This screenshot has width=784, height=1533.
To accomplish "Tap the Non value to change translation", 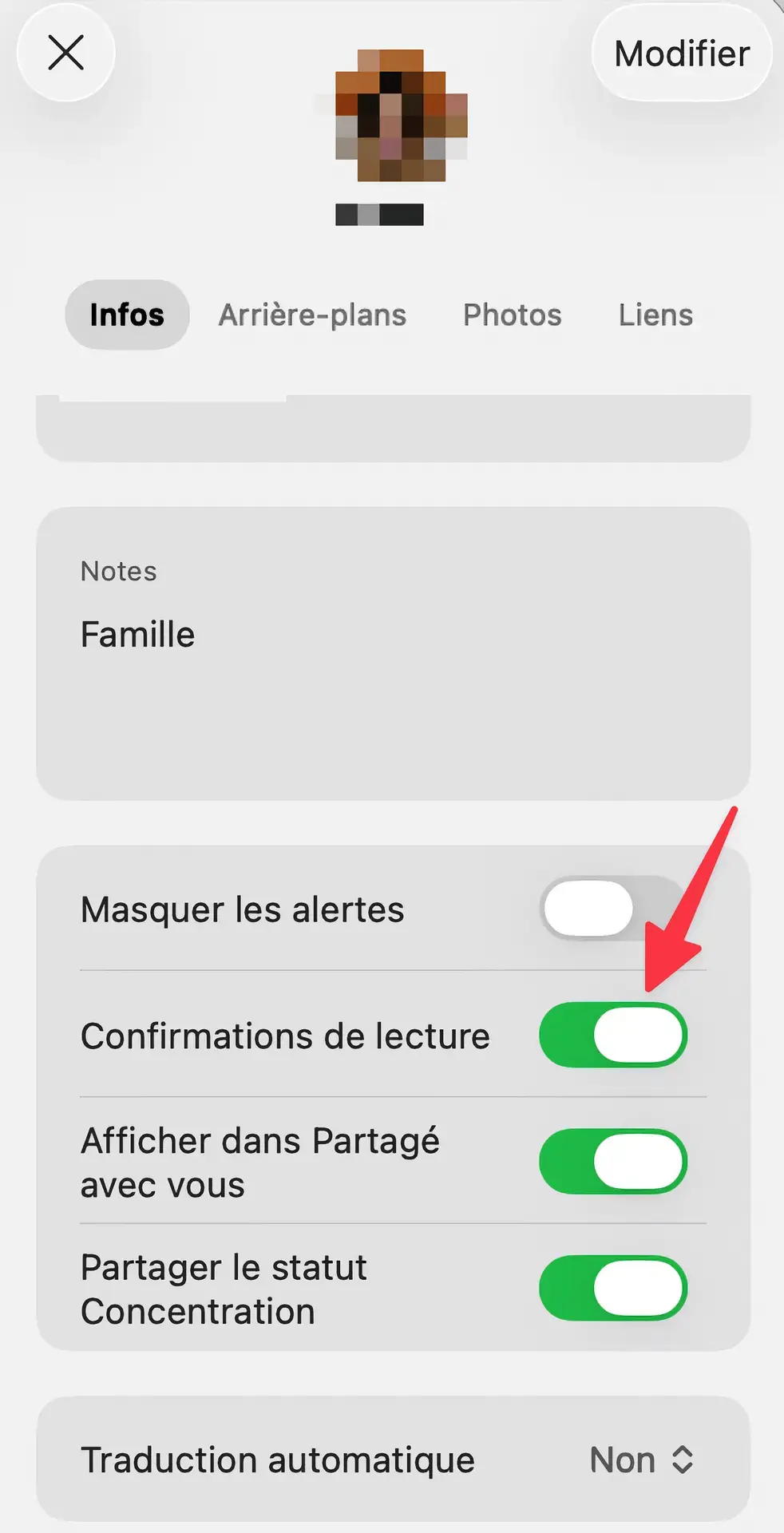I will tap(623, 1460).
